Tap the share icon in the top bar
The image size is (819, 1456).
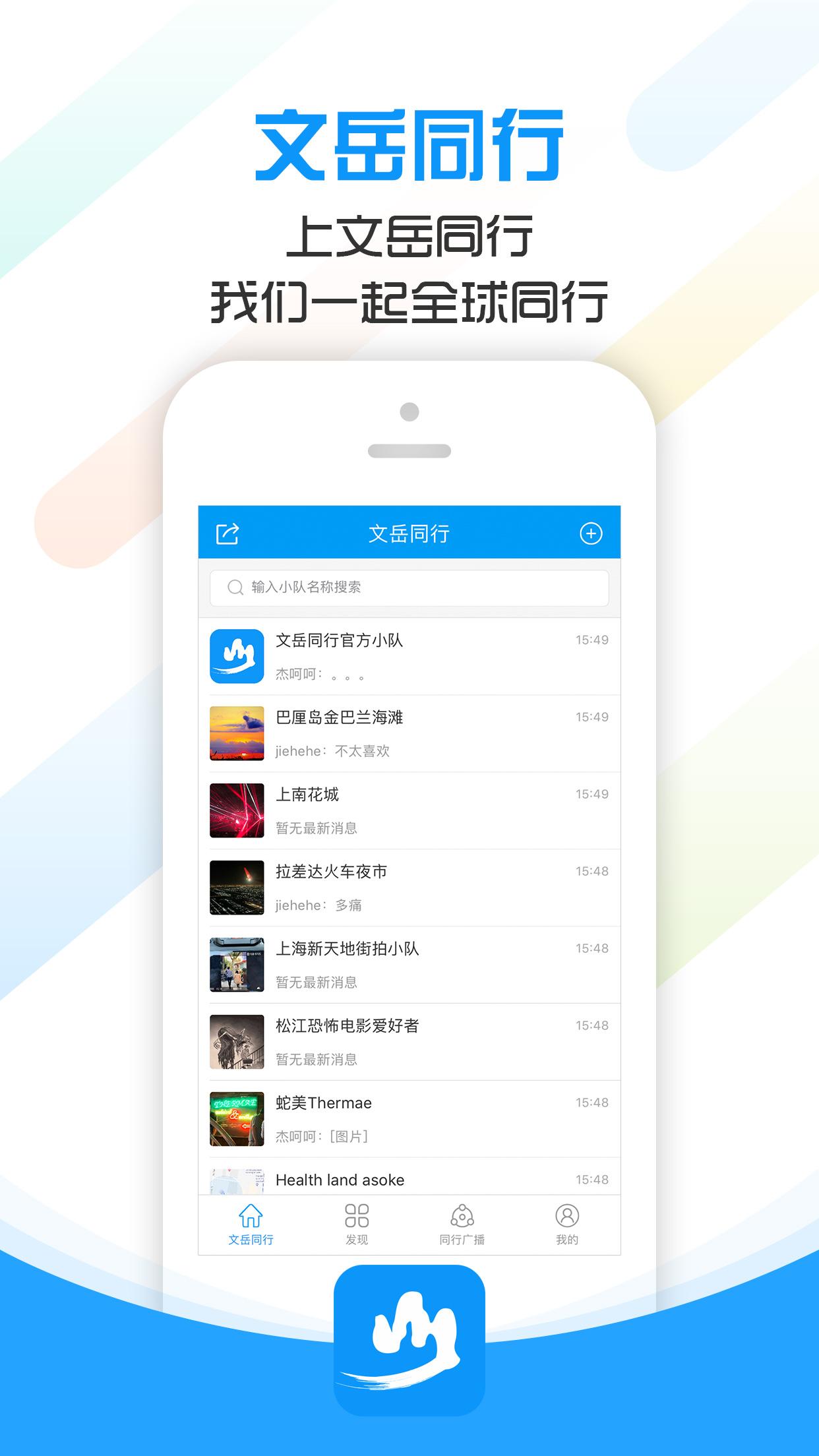coord(228,535)
